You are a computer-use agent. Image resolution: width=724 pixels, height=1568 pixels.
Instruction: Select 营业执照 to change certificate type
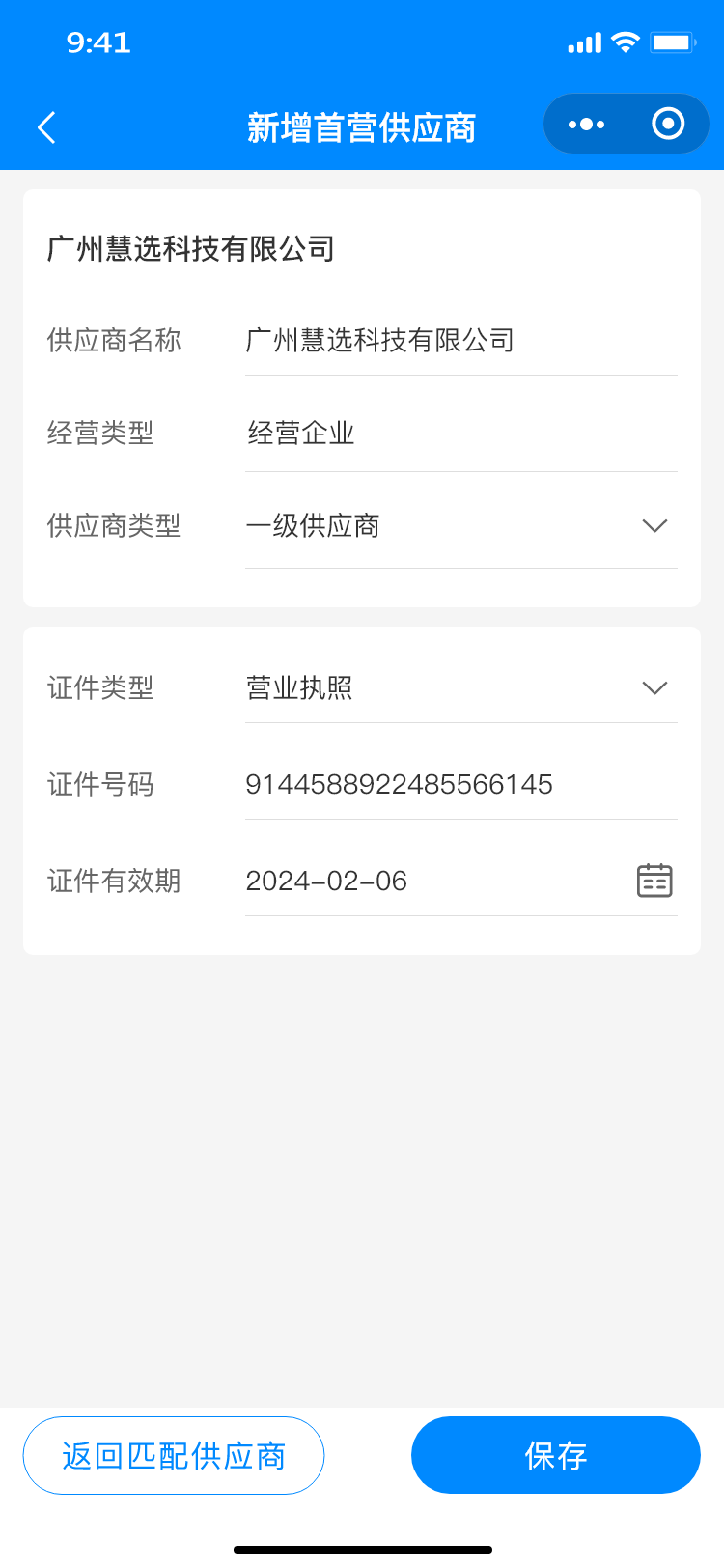tap(301, 687)
